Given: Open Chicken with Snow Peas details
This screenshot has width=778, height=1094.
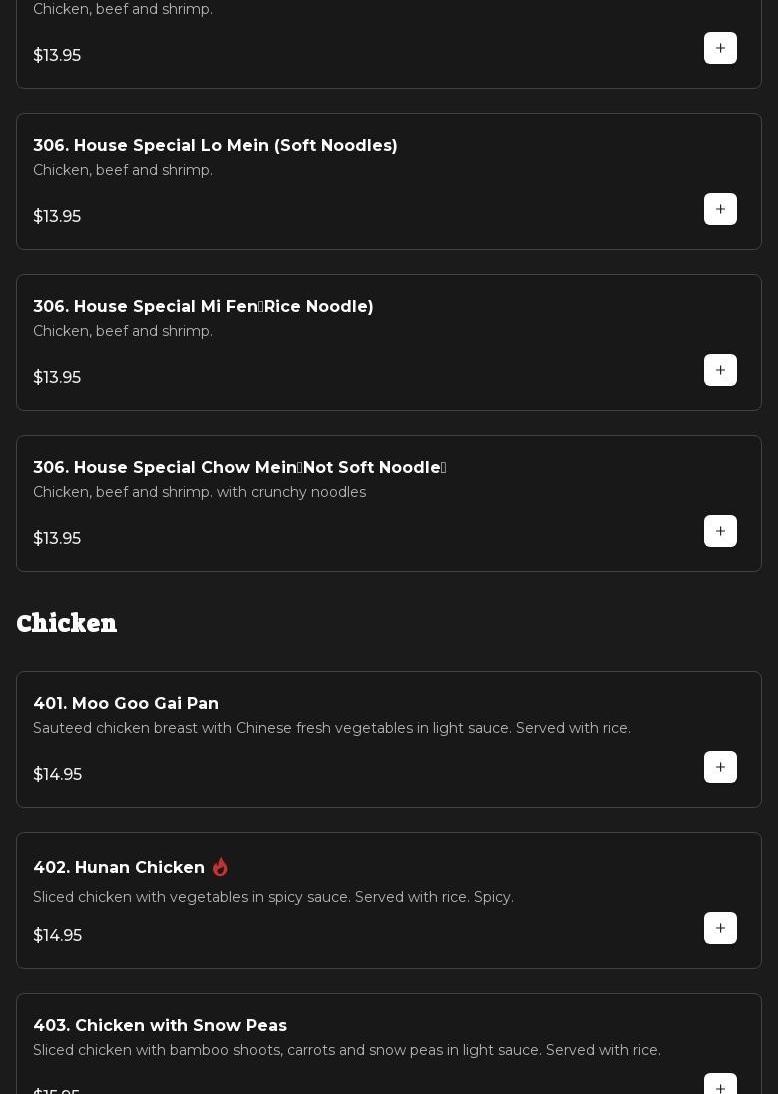Looking at the screenshot, I should pyautogui.click(x=160, y=1026).
